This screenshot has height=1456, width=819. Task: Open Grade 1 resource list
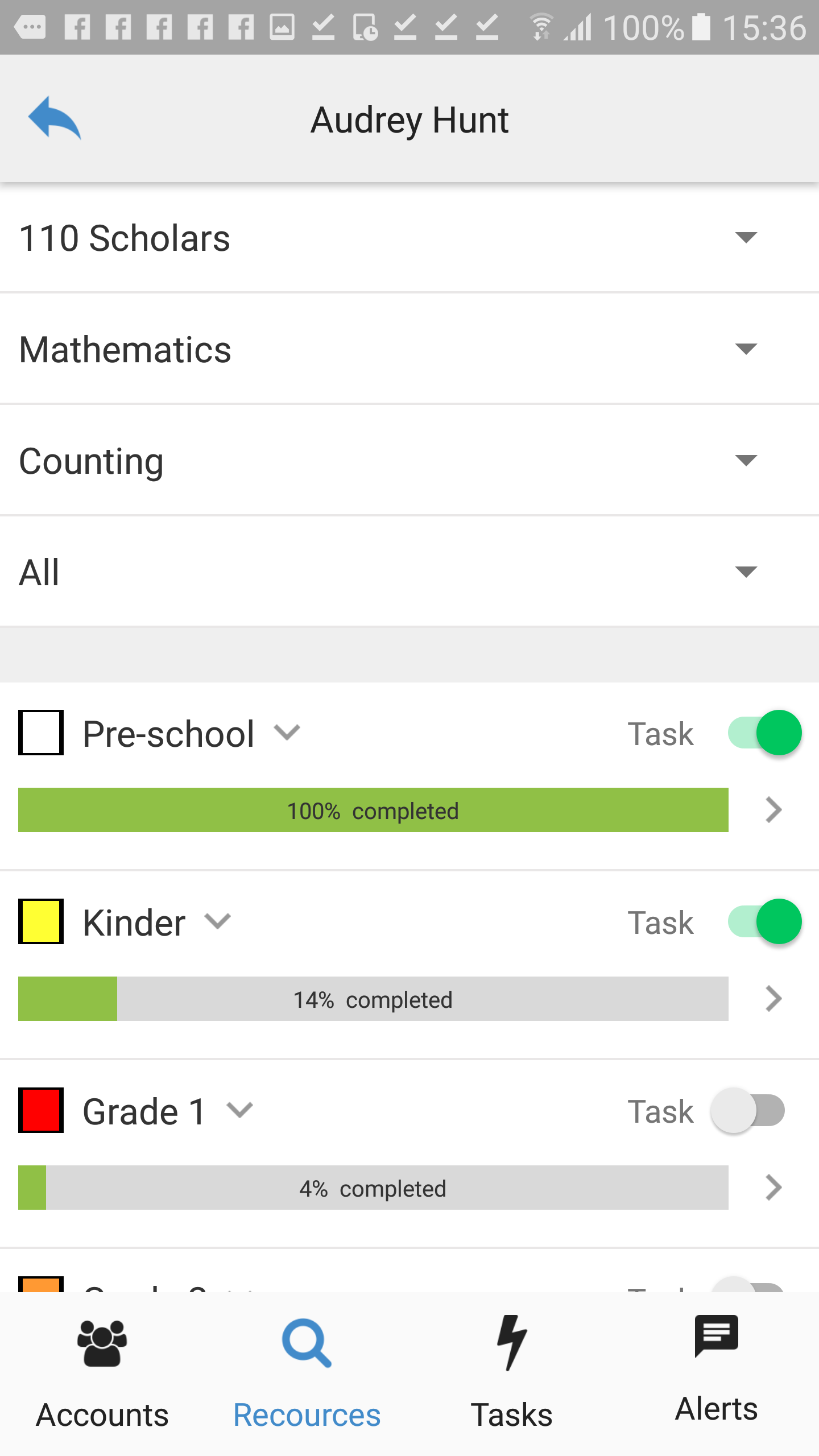(x=772, y=1188)
